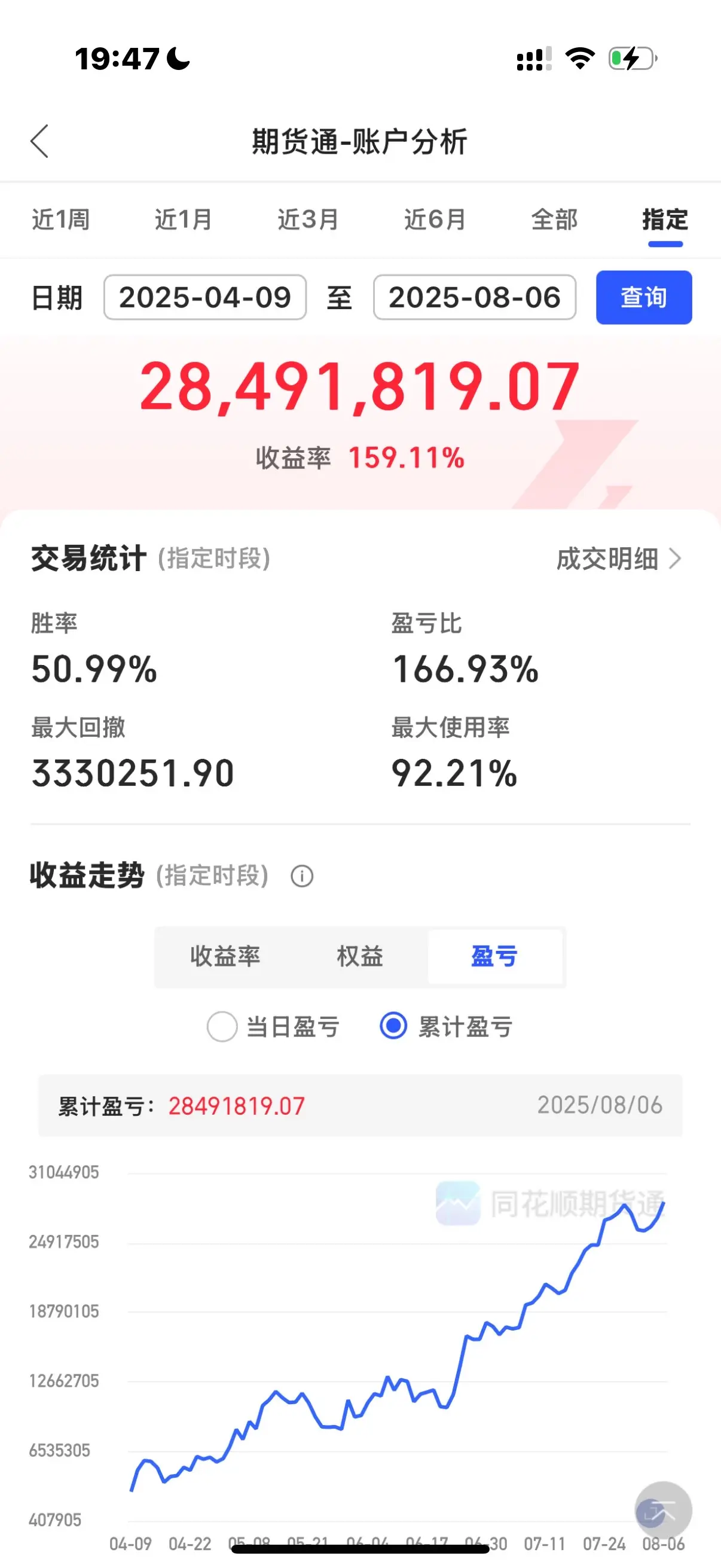Image resolution: width=721 pixels, height=1568 pixels.
Task: Choose 当日盈亏 radio option
Action: click(222, 1027)
